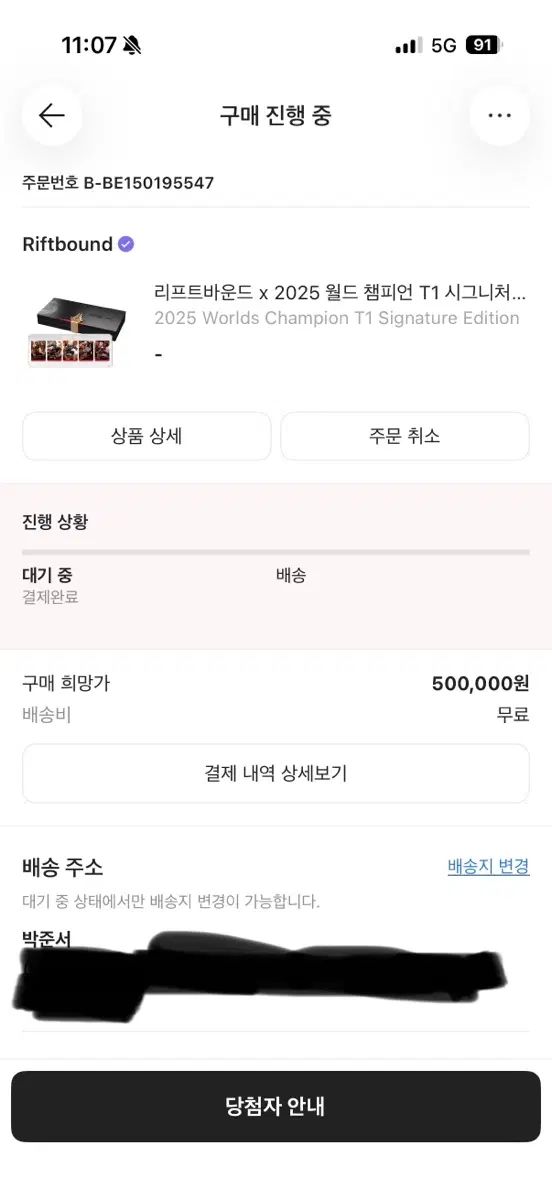The height and width of the screenshot is (1200, 552).
Task: Open the three-dot overflow menu
Action: 500,115
